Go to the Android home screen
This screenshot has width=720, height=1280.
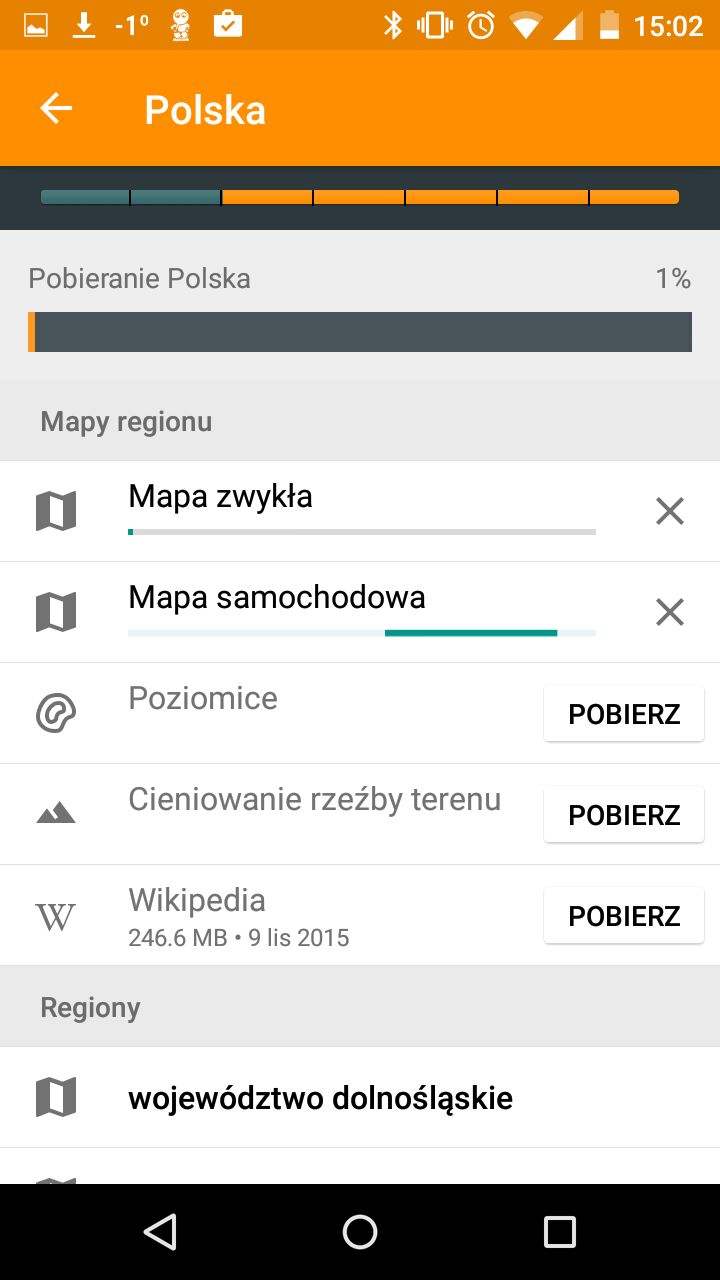360,1232
